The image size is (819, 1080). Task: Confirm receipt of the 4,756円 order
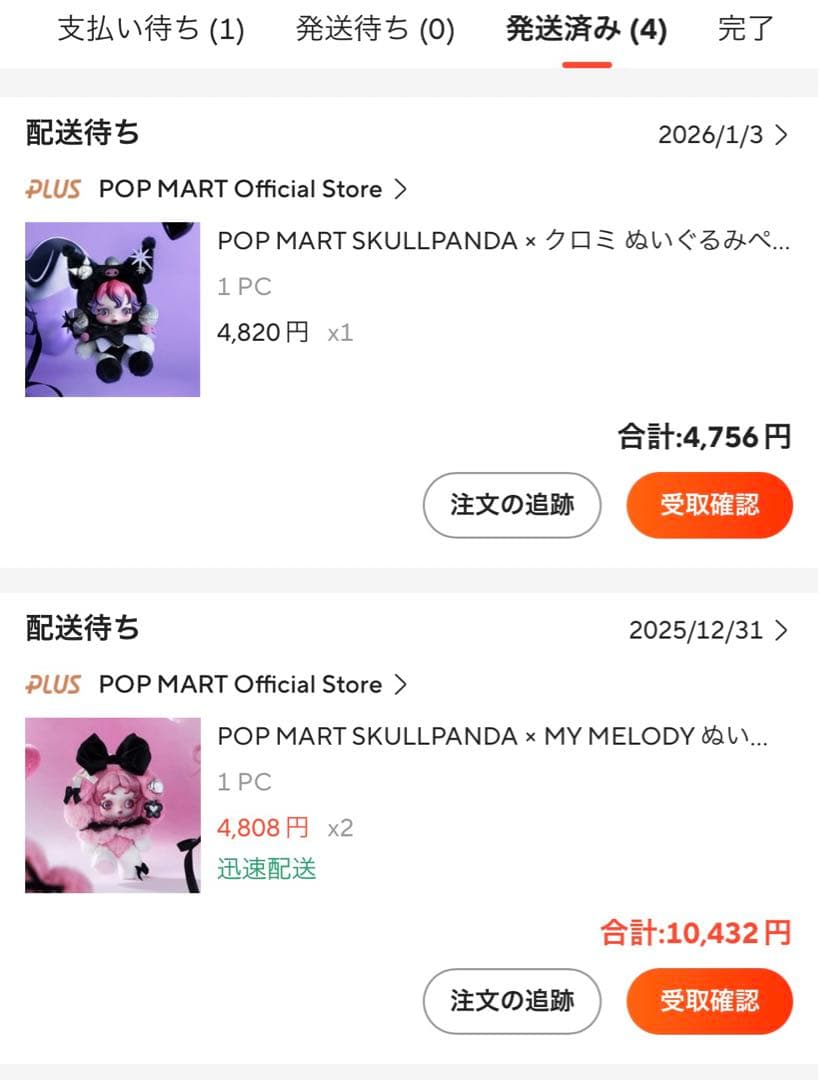(x=709, y=505)
